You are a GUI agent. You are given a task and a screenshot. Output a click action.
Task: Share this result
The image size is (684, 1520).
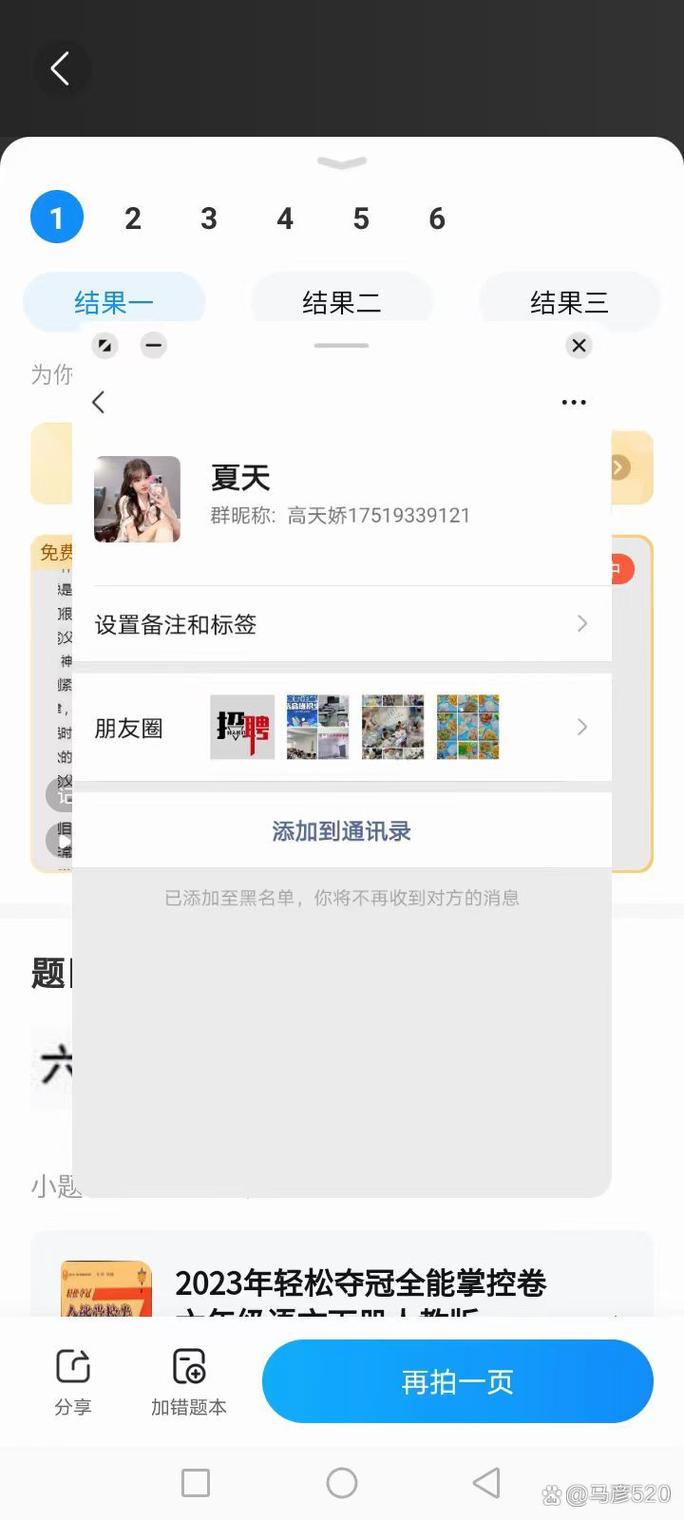click(73, 1382)
